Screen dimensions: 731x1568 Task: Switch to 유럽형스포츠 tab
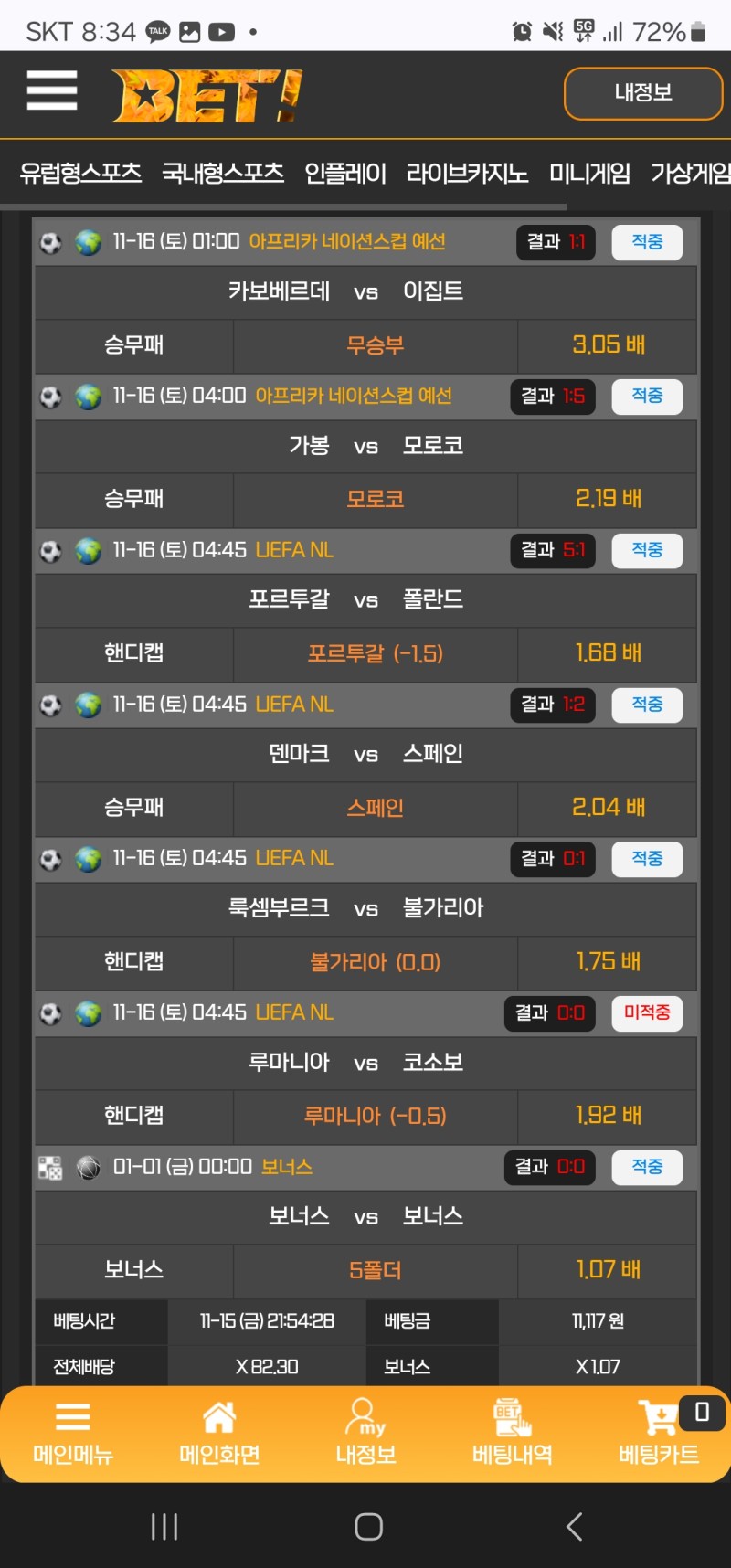pyautogui.click(x=80, y=173)
